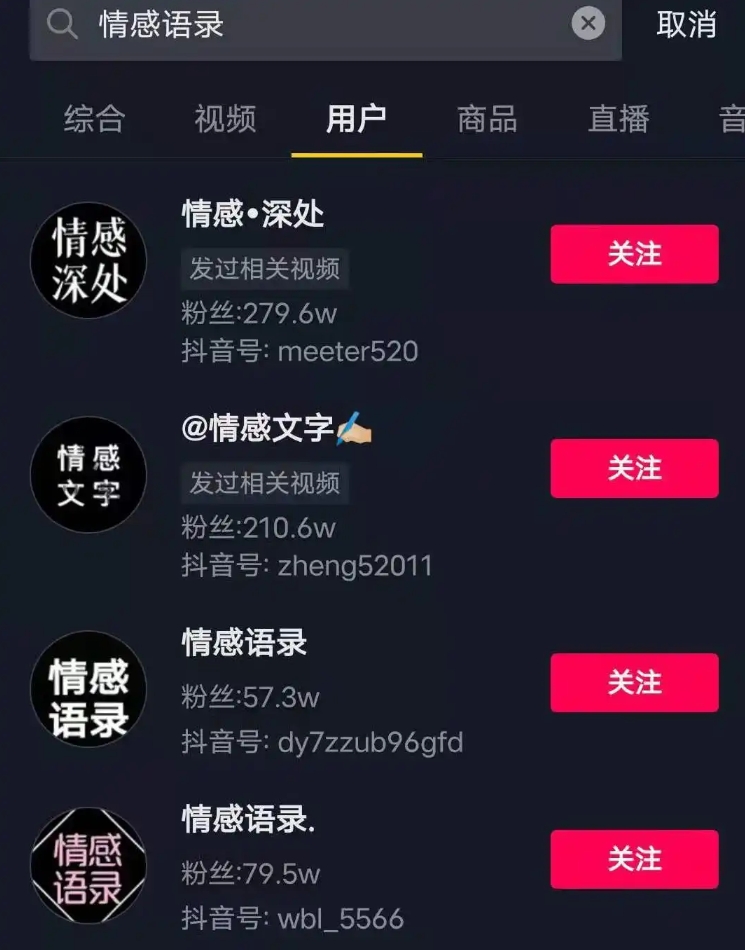The image size is (745, 950).
Task: Click the 情感语录 account avatar
Action: point(88,689)
